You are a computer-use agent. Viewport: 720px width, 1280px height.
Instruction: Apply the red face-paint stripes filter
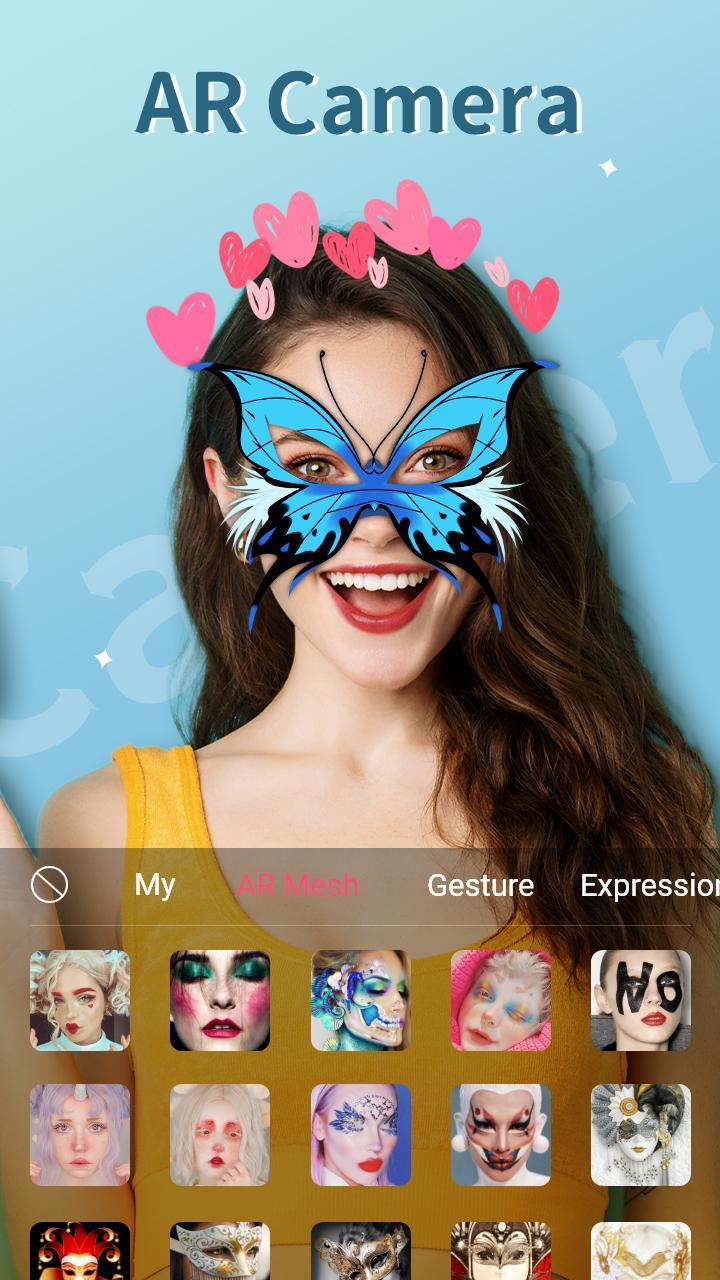(x=500, y=1135)
